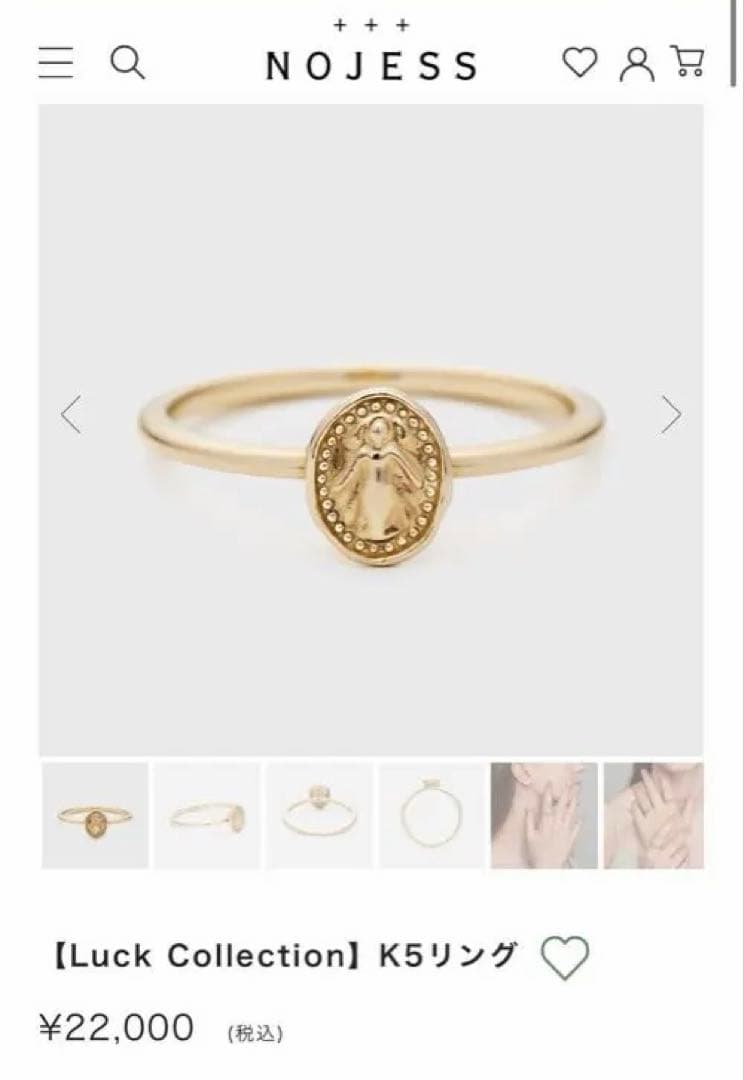Select the first ring front-view thumbnail
Image resolution: width=744 pixels, height=1080 pixels.
tap(95, 816)
